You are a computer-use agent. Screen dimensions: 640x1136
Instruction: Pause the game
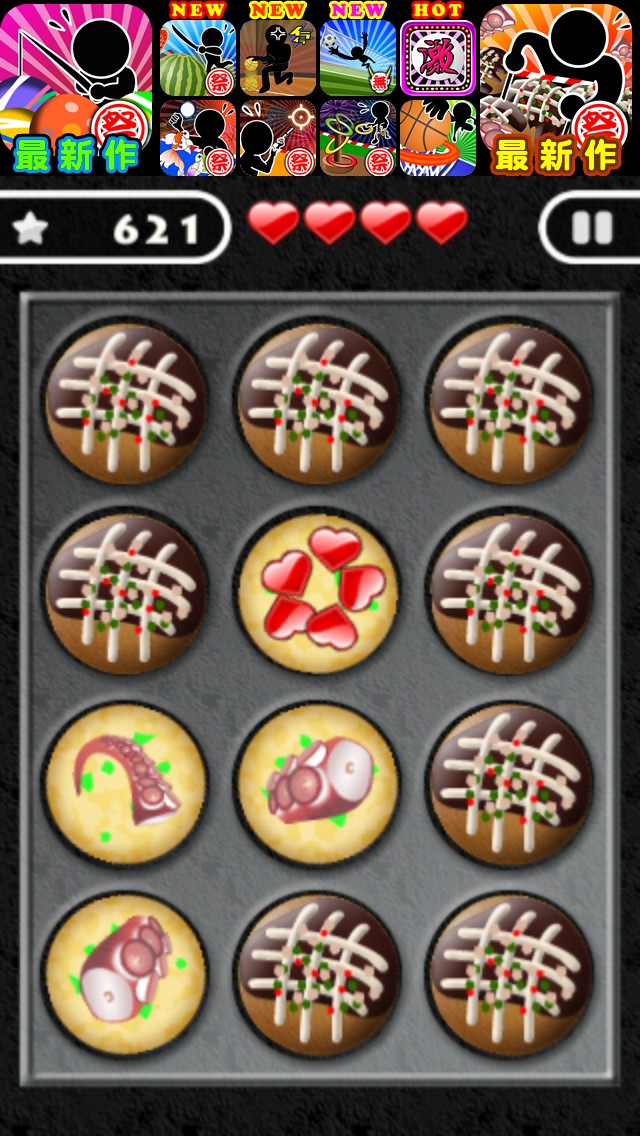[592, 227]
